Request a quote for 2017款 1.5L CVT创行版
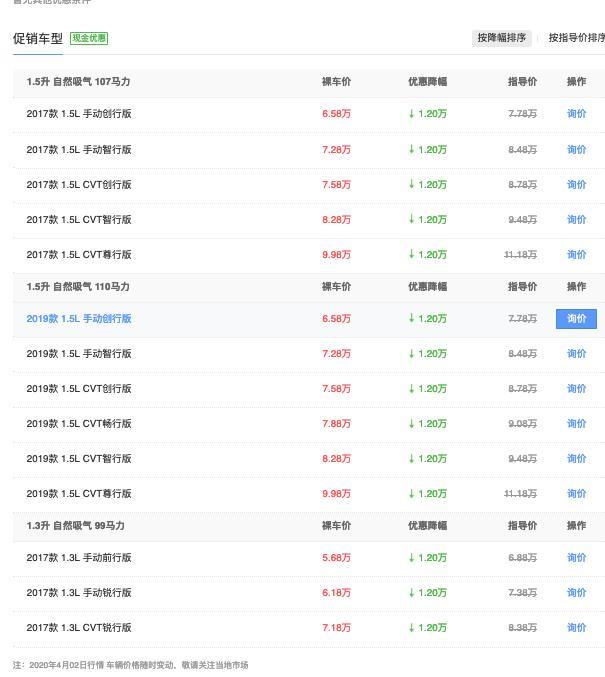The image size is (605, 677). point(576,184)
